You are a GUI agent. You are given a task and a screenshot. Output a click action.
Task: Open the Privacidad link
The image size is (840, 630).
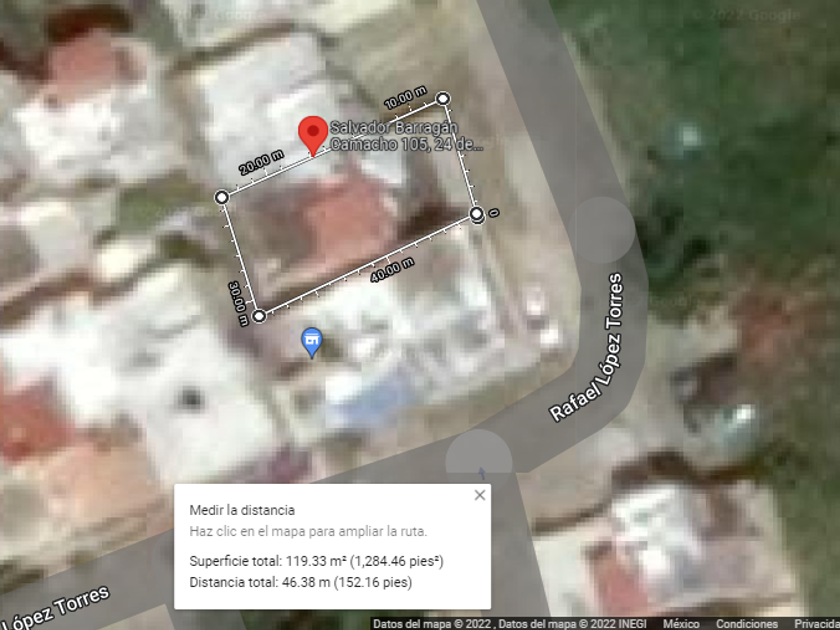click(x=816, y=624)
